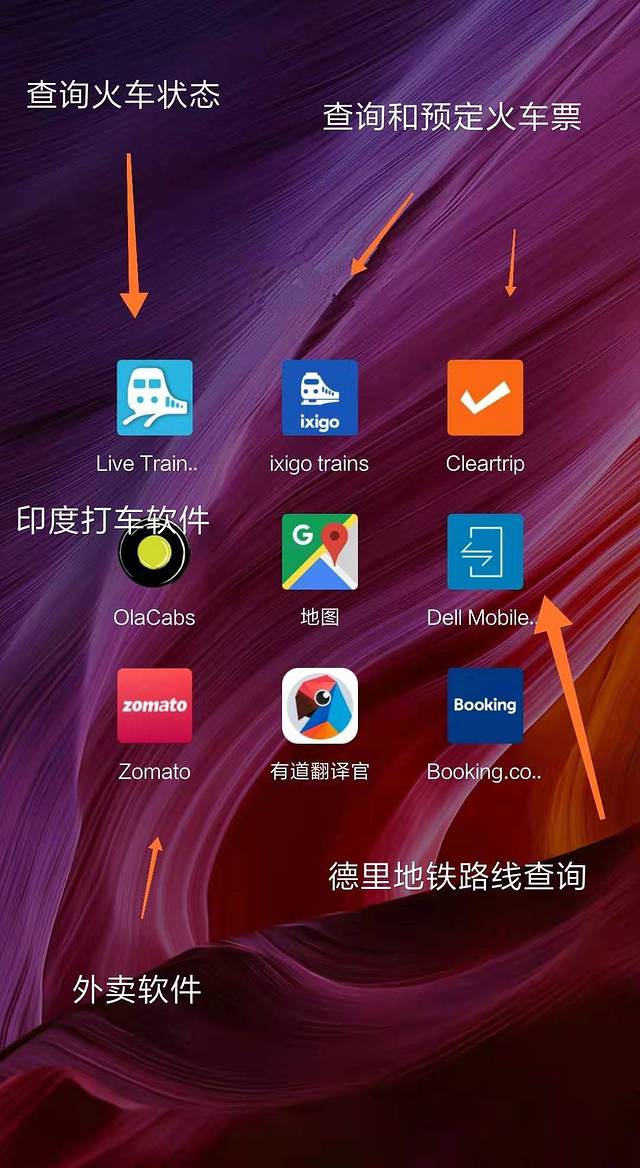Tap the Dell Mobile app icon
This screenshot has height=1168, width=640.
click(485, 552)
